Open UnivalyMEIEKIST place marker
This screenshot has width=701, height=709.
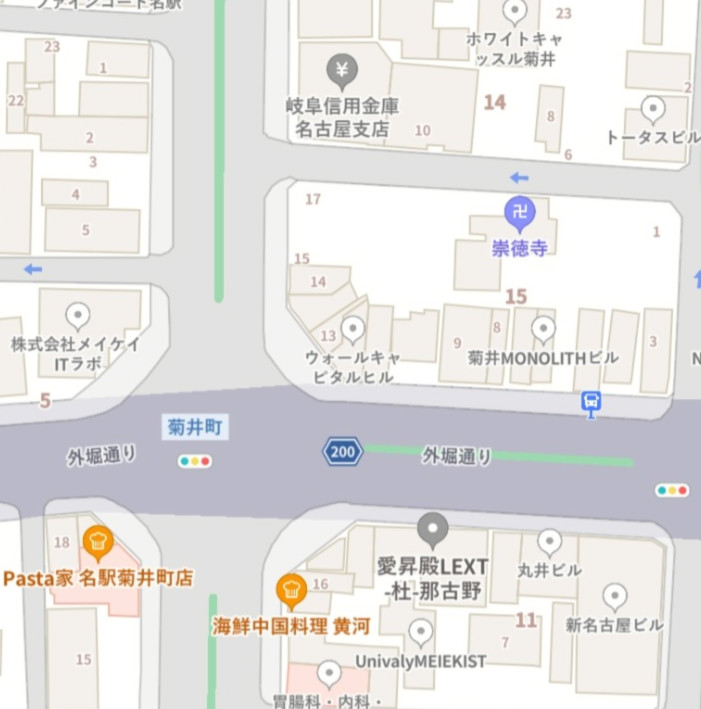421,632
